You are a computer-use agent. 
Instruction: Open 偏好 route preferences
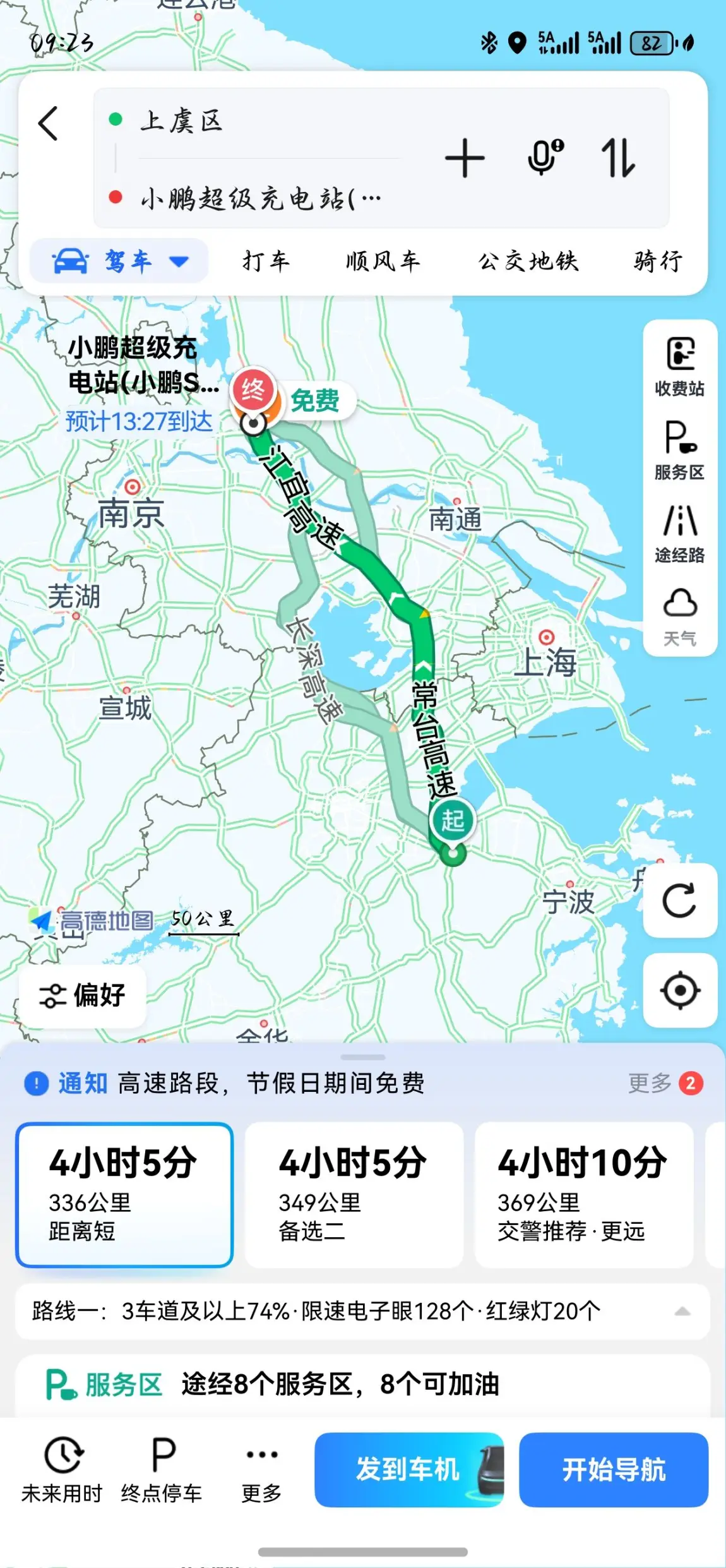pyautogui.click(x=83, y=996)
